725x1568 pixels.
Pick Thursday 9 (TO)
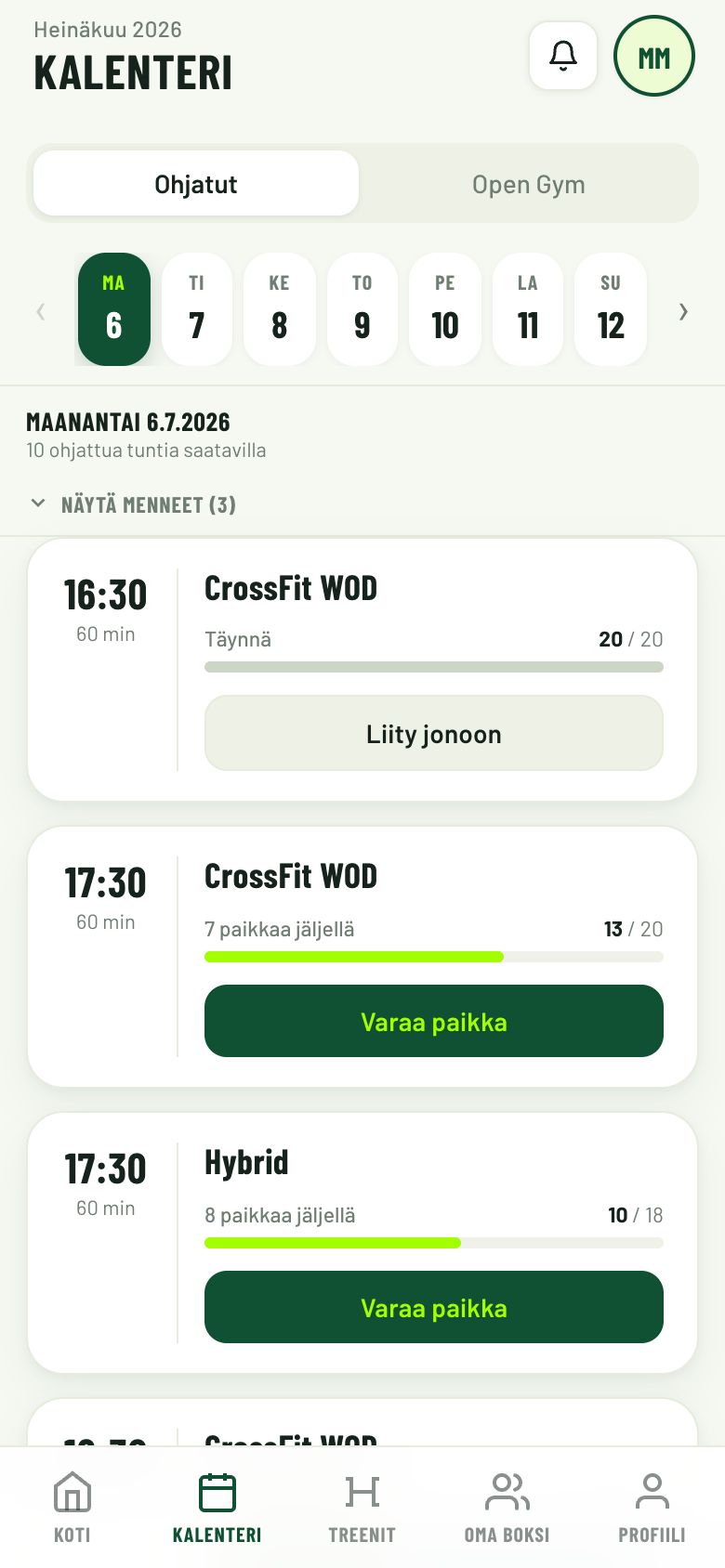click(x=362, y=309)
